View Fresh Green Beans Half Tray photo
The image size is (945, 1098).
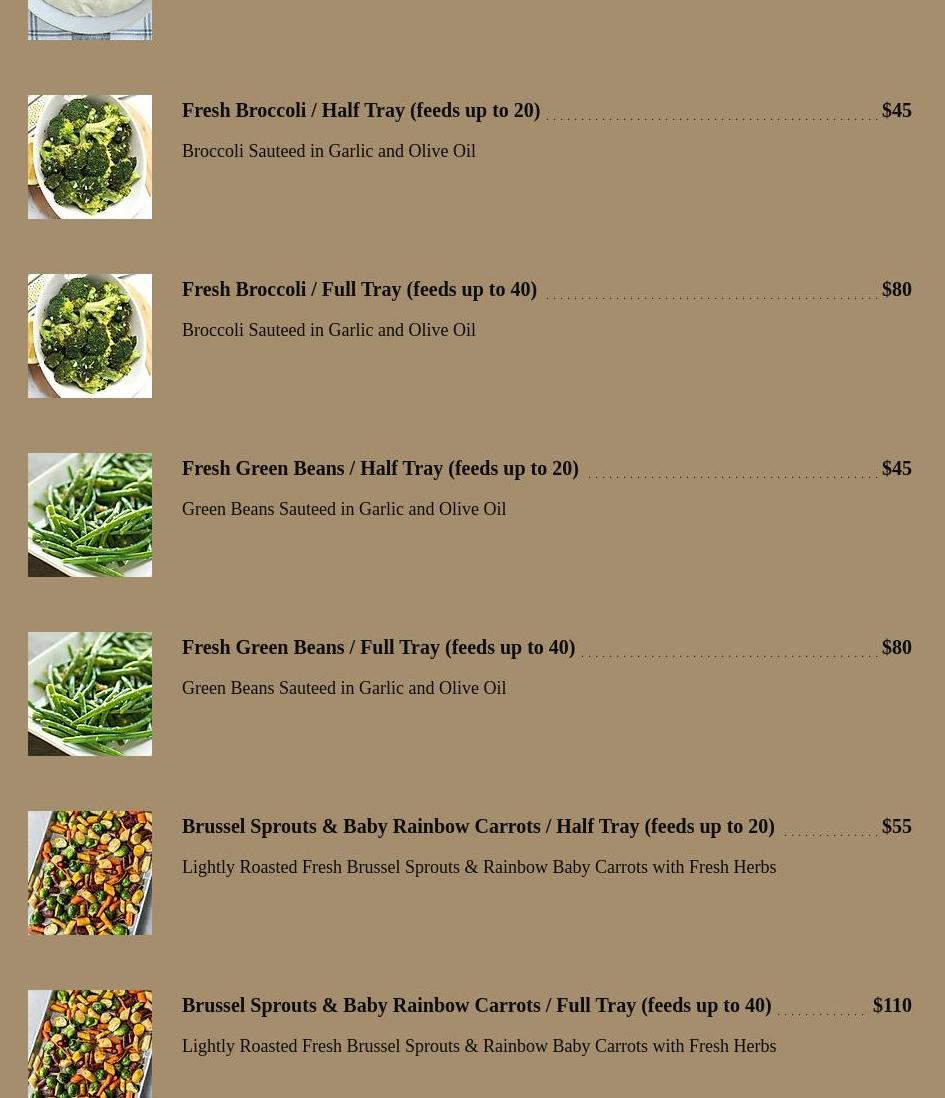pyautogui.click(x=90, y=515)
